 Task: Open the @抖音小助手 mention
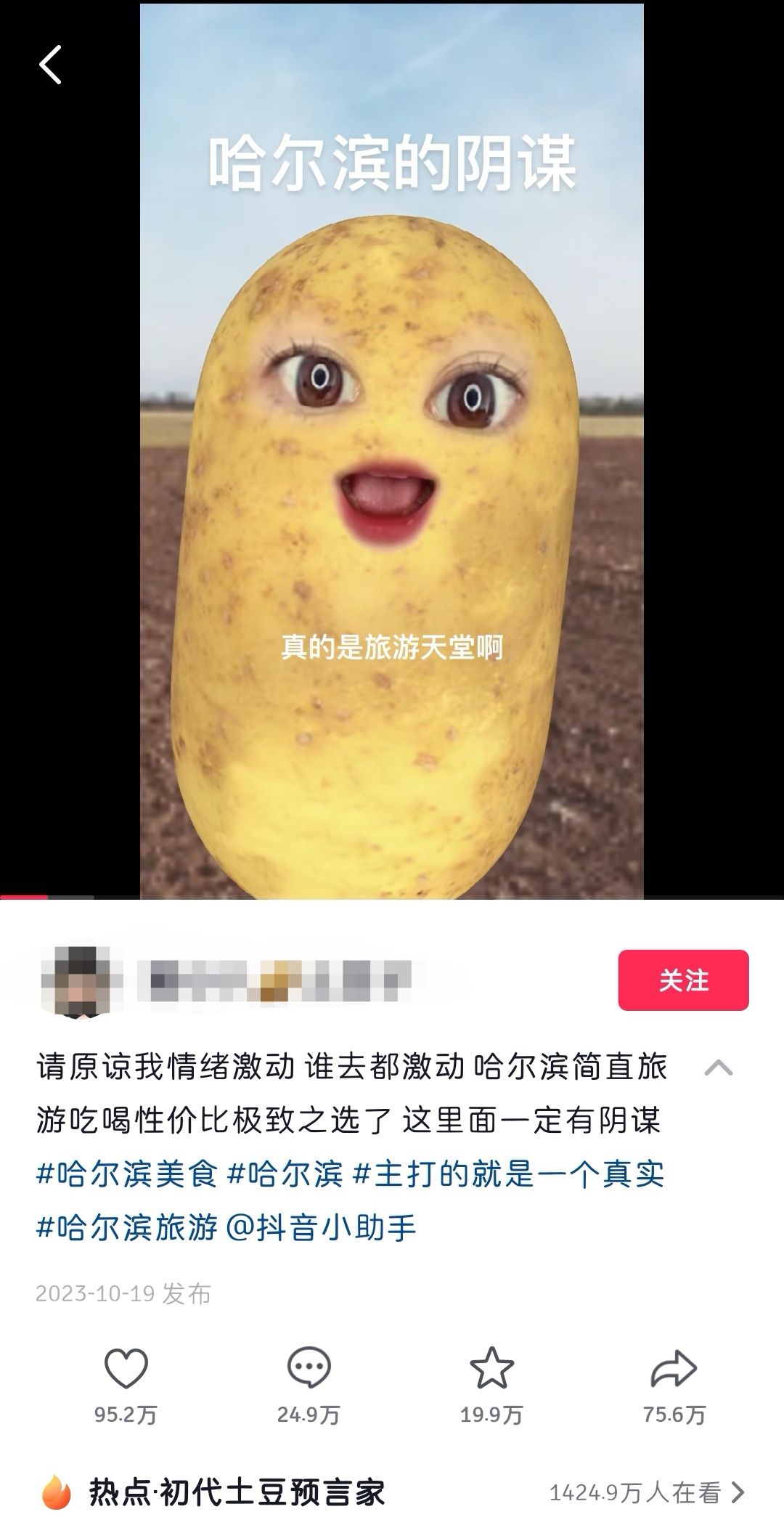[x=321, y=1227]
